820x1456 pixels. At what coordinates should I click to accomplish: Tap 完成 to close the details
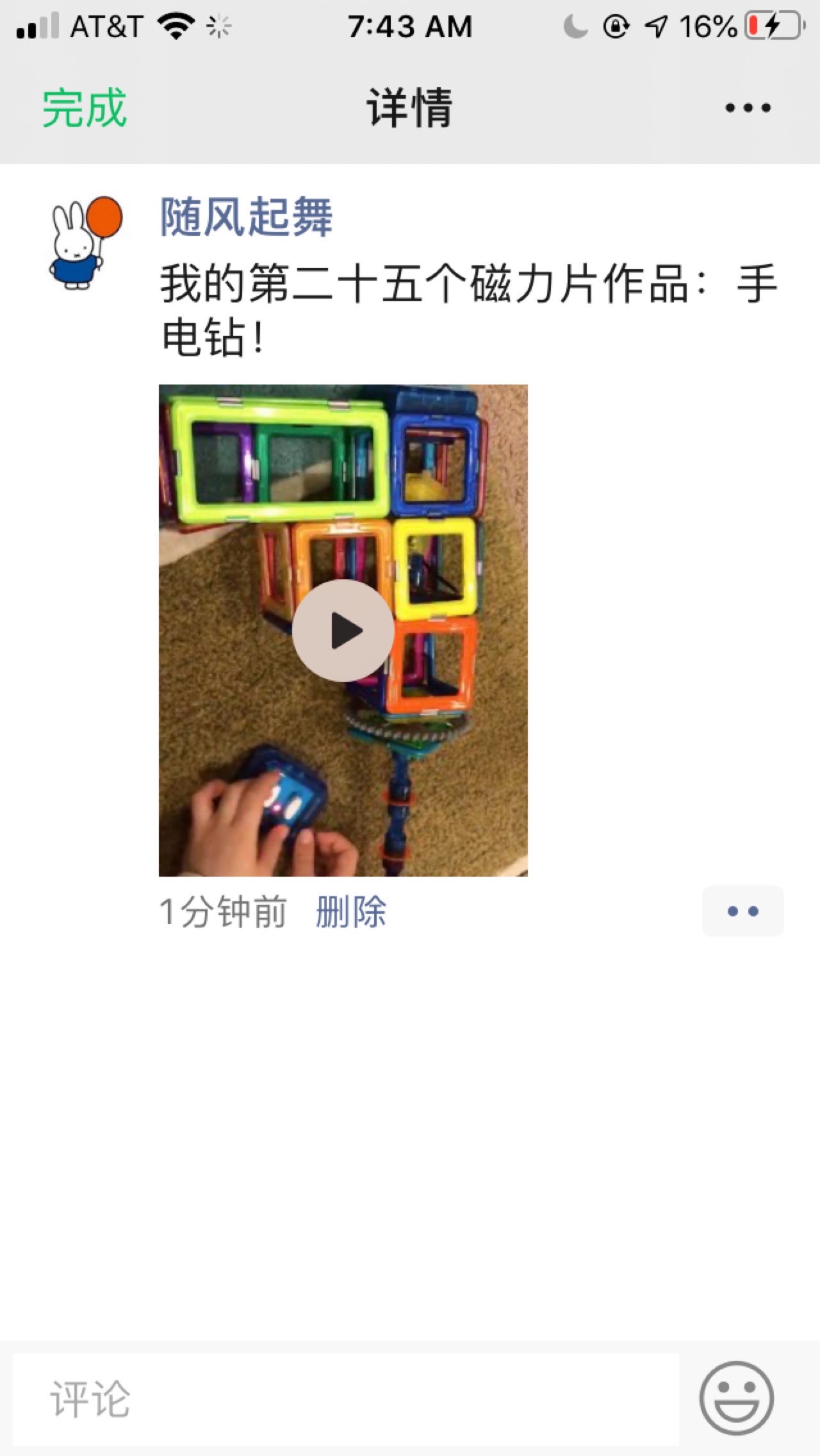tap(85, 108)
